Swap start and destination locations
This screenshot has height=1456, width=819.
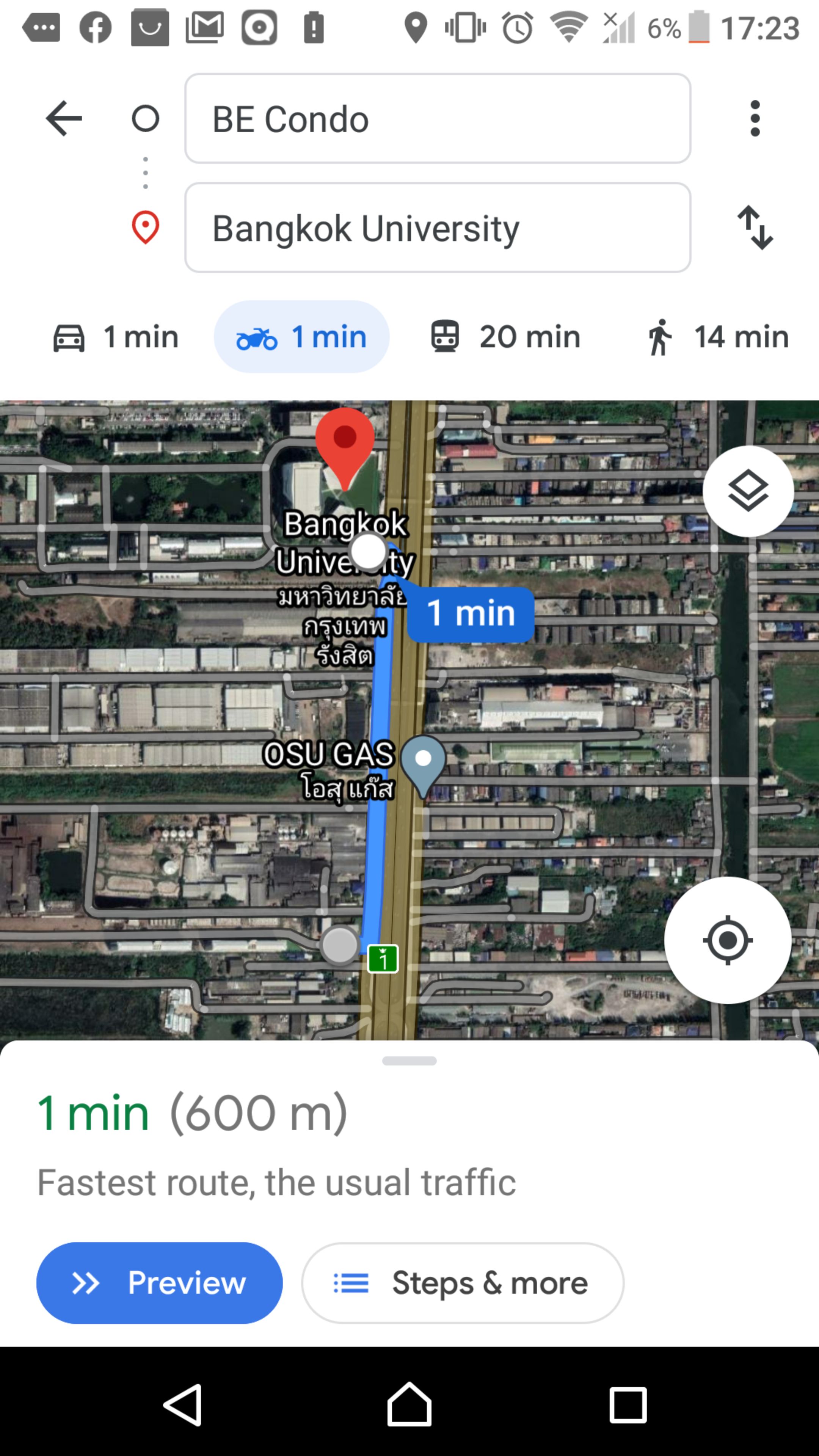(755, 228)
